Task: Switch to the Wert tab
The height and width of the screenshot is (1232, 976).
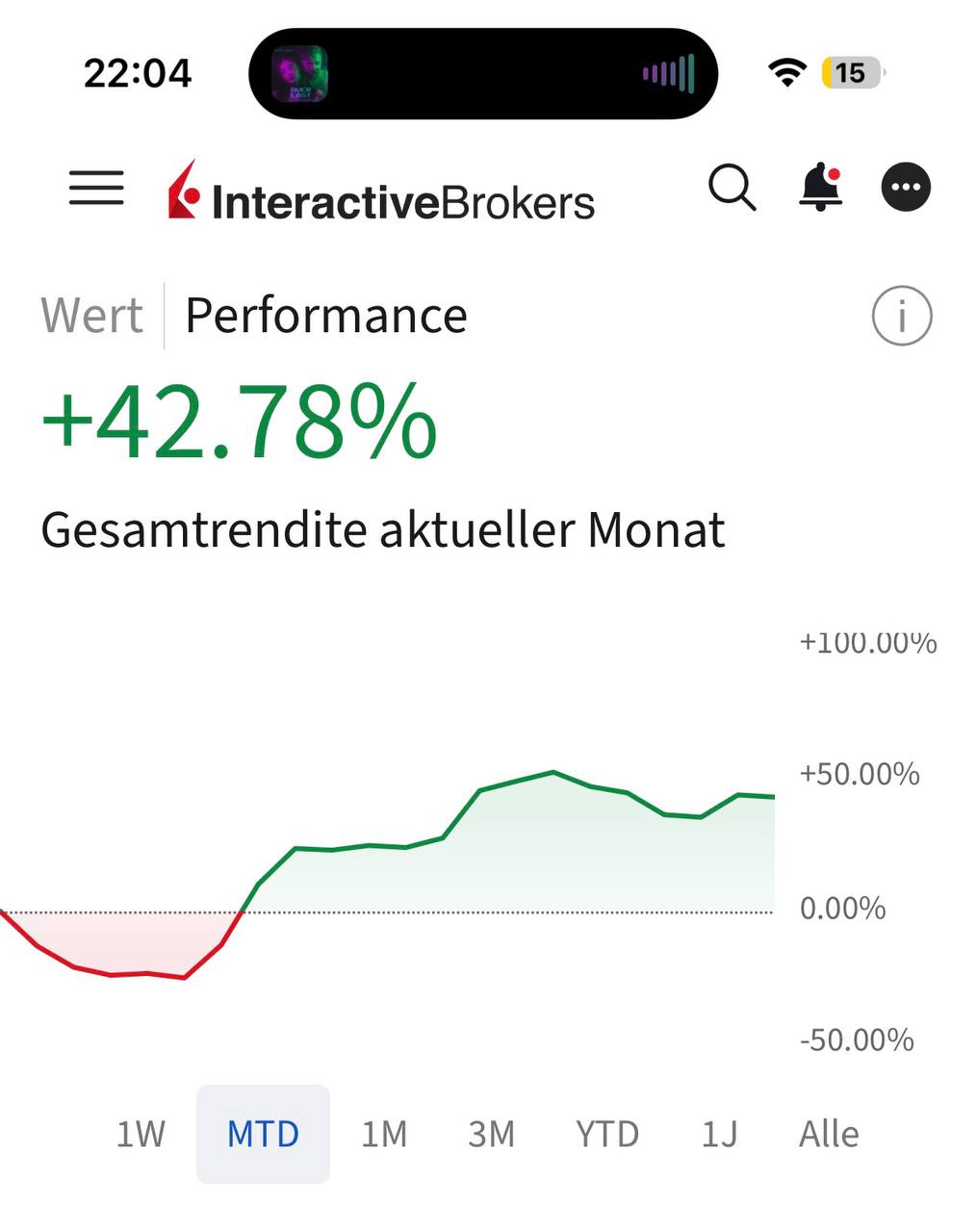Action: [x=91, y=316]
